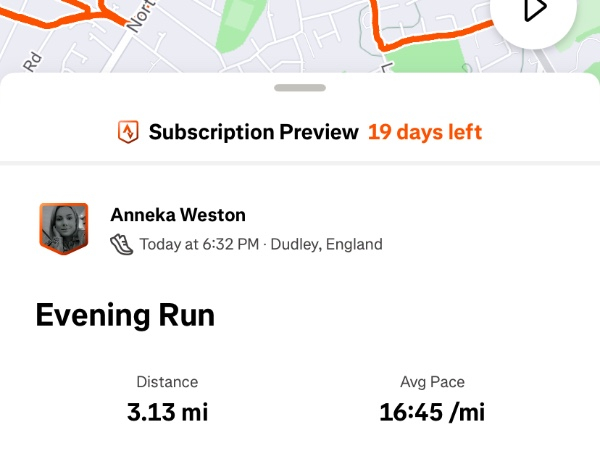The height and width of the screenshot is (450, 600).
Task: Open Anneka Weston's profile picture
Action: tap(63, 228)
